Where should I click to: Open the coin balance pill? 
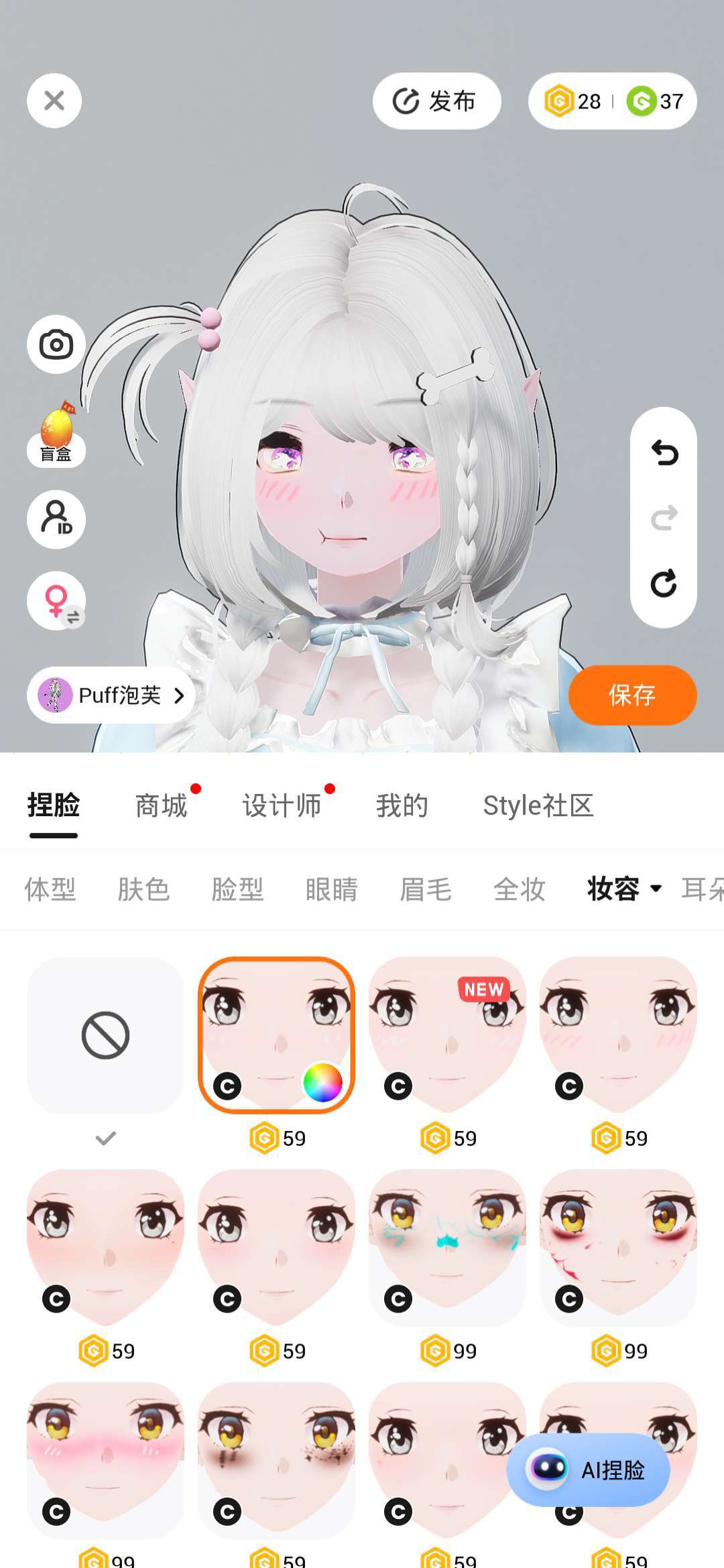612,101
